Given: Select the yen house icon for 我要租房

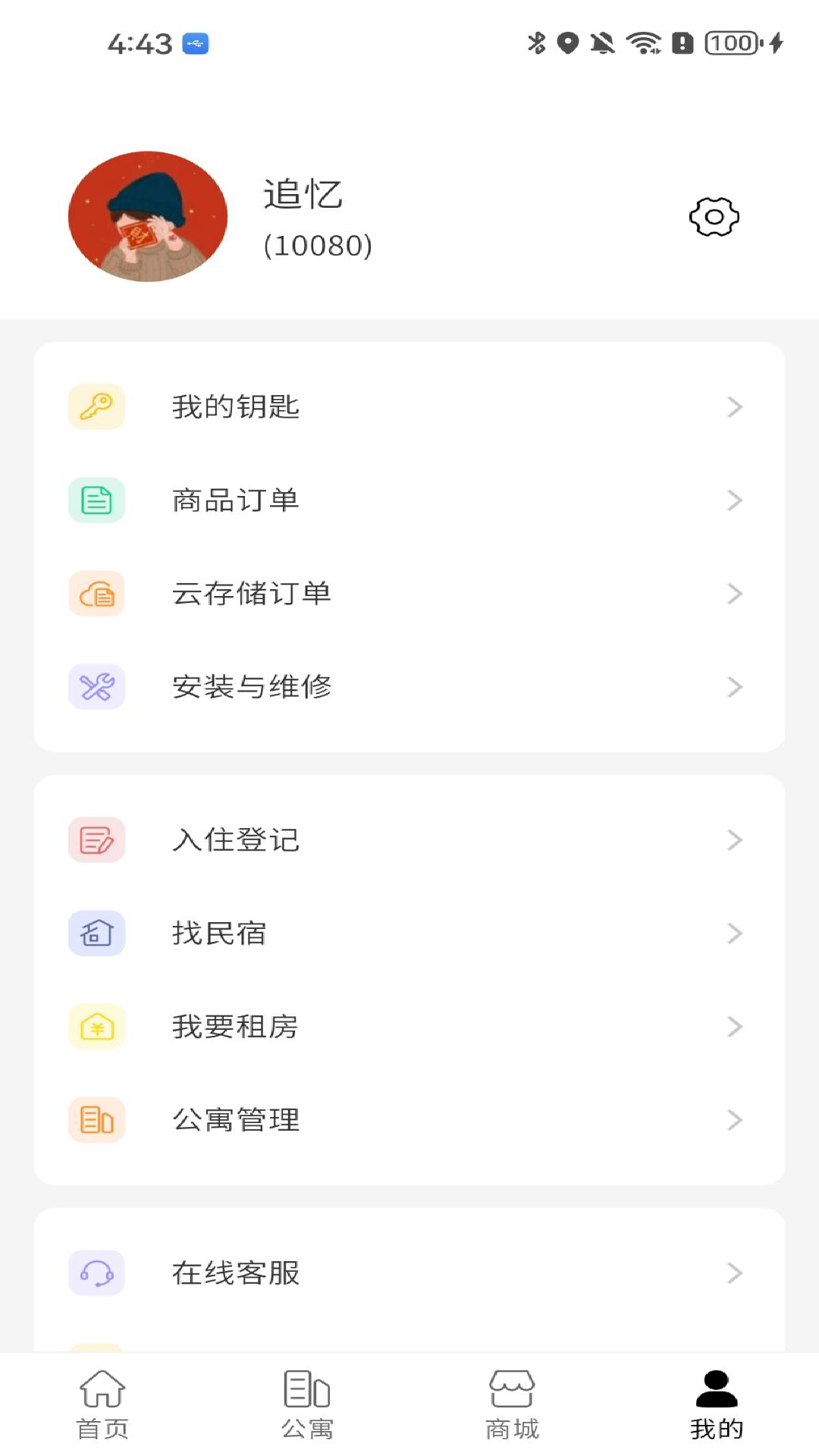Looking at the screenshot, I should tap(96, 1027).
